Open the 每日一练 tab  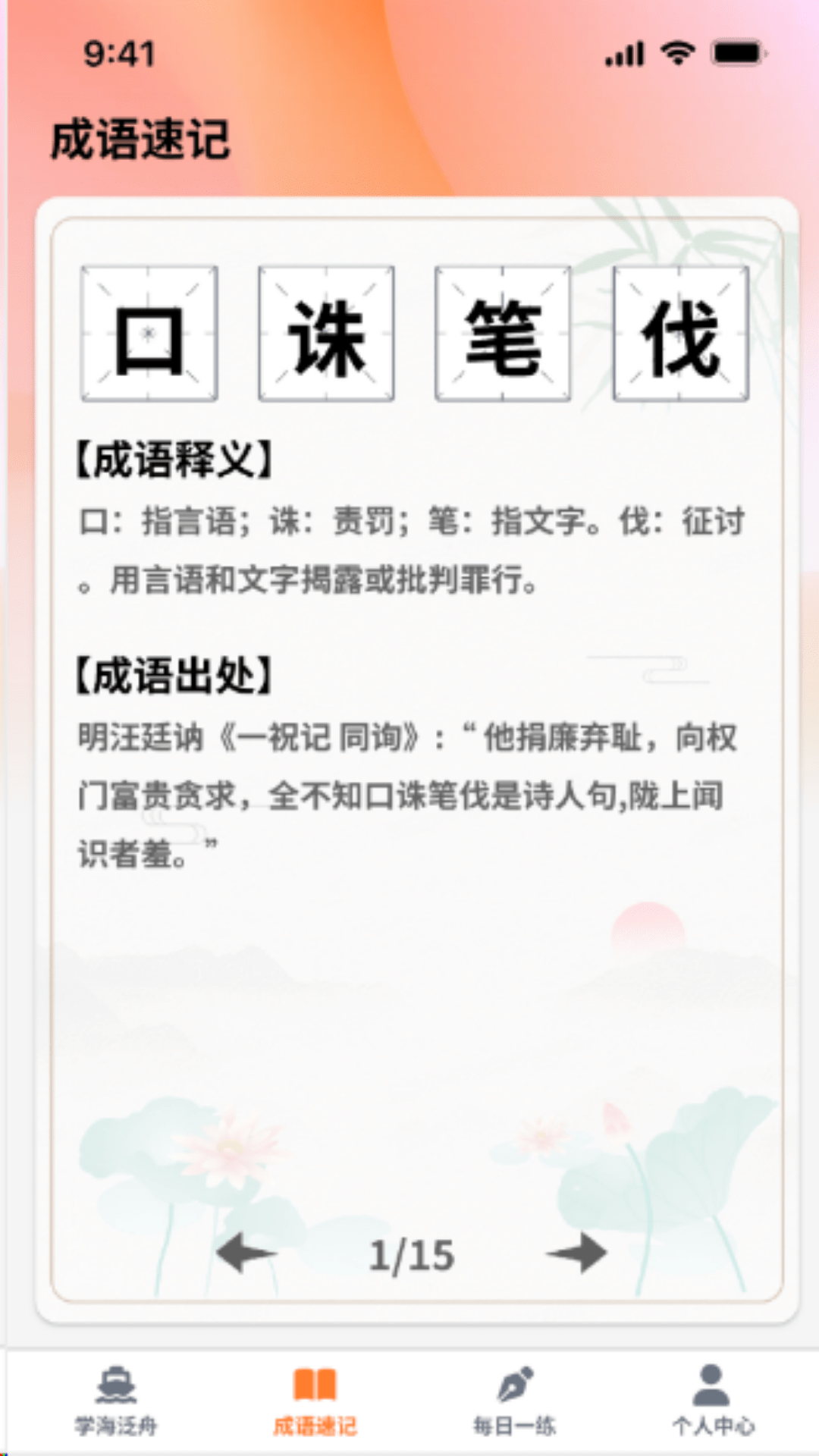(x=515, y=1400)
